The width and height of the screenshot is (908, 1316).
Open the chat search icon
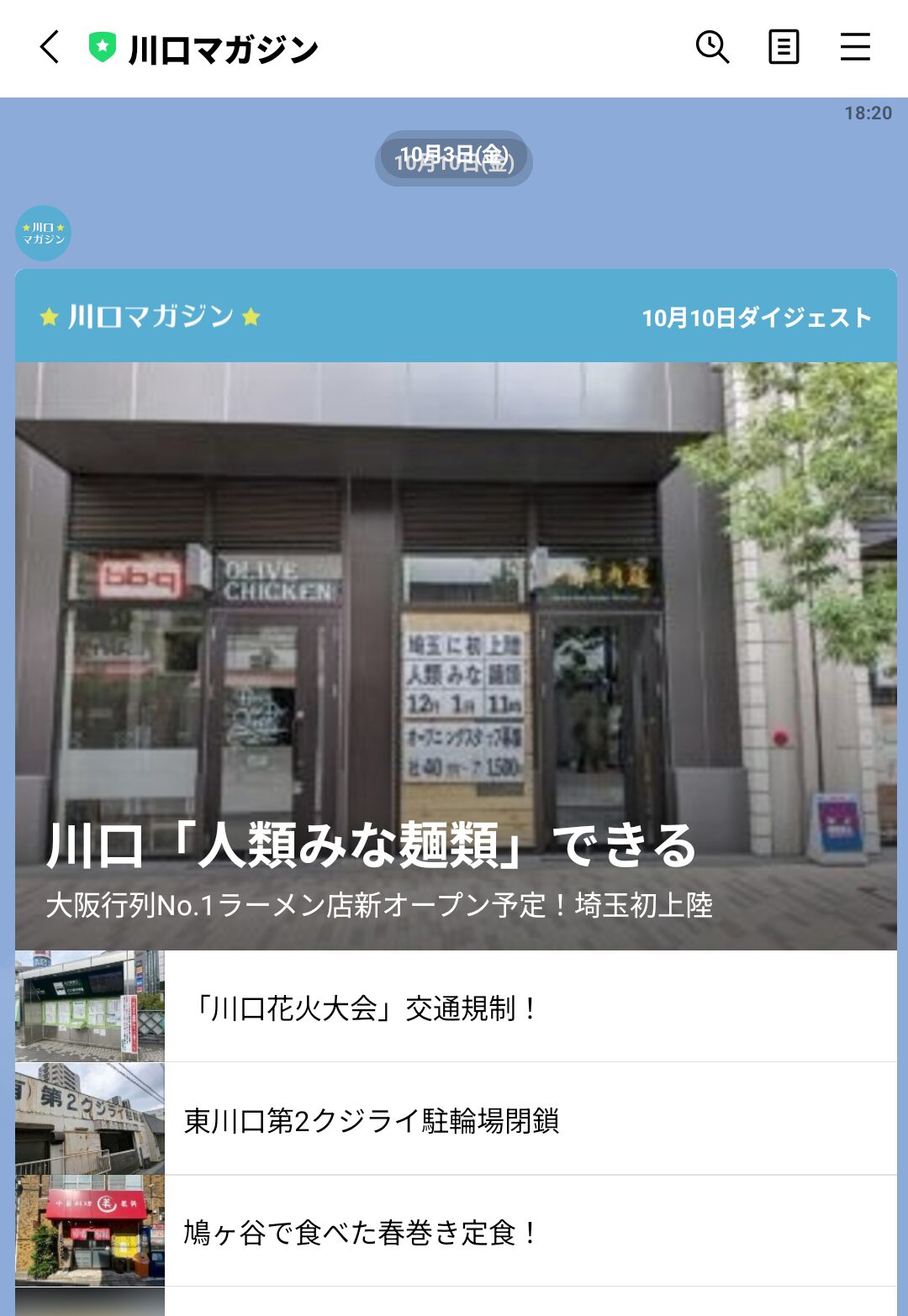712,47
